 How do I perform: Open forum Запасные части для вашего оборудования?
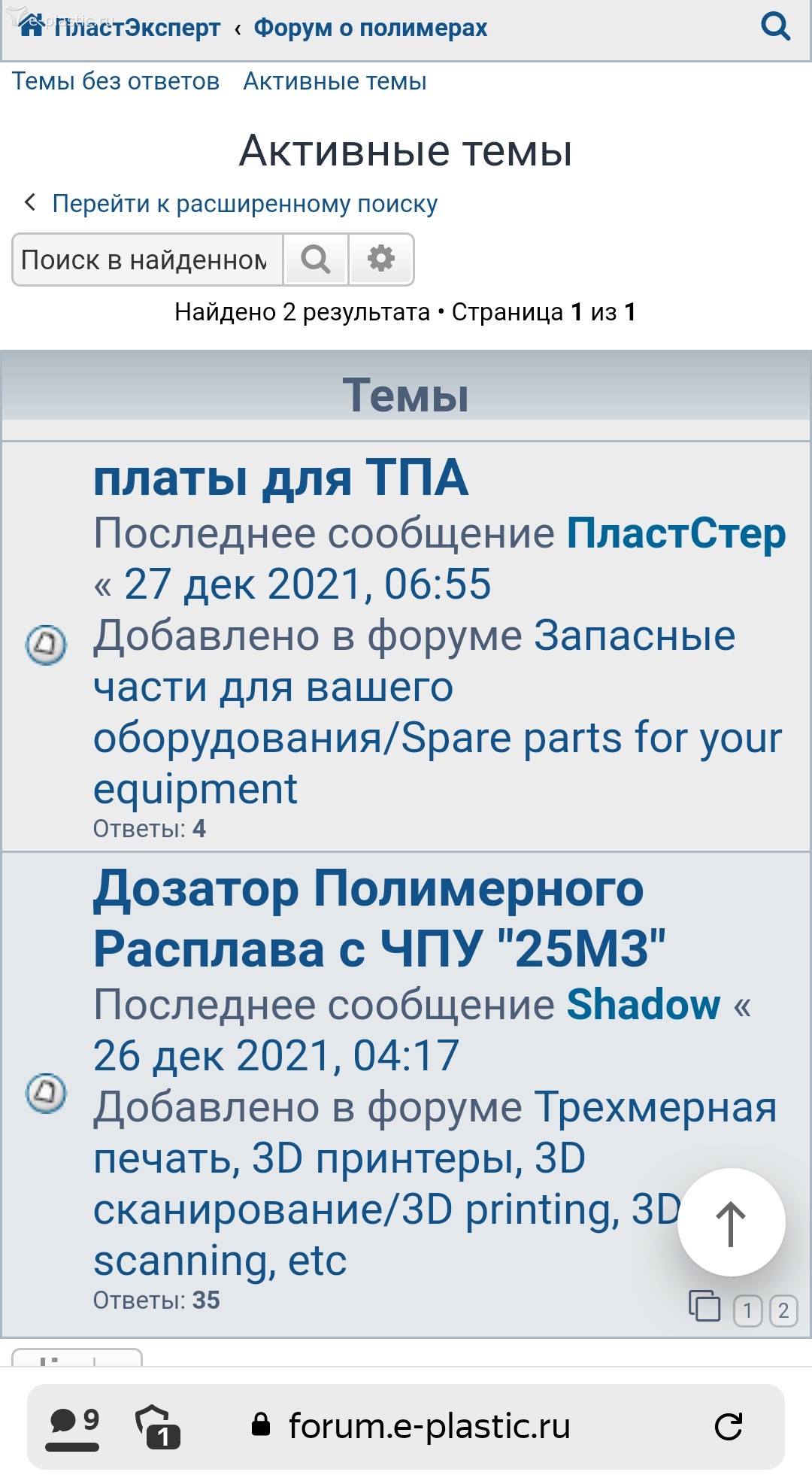(436, 712)
